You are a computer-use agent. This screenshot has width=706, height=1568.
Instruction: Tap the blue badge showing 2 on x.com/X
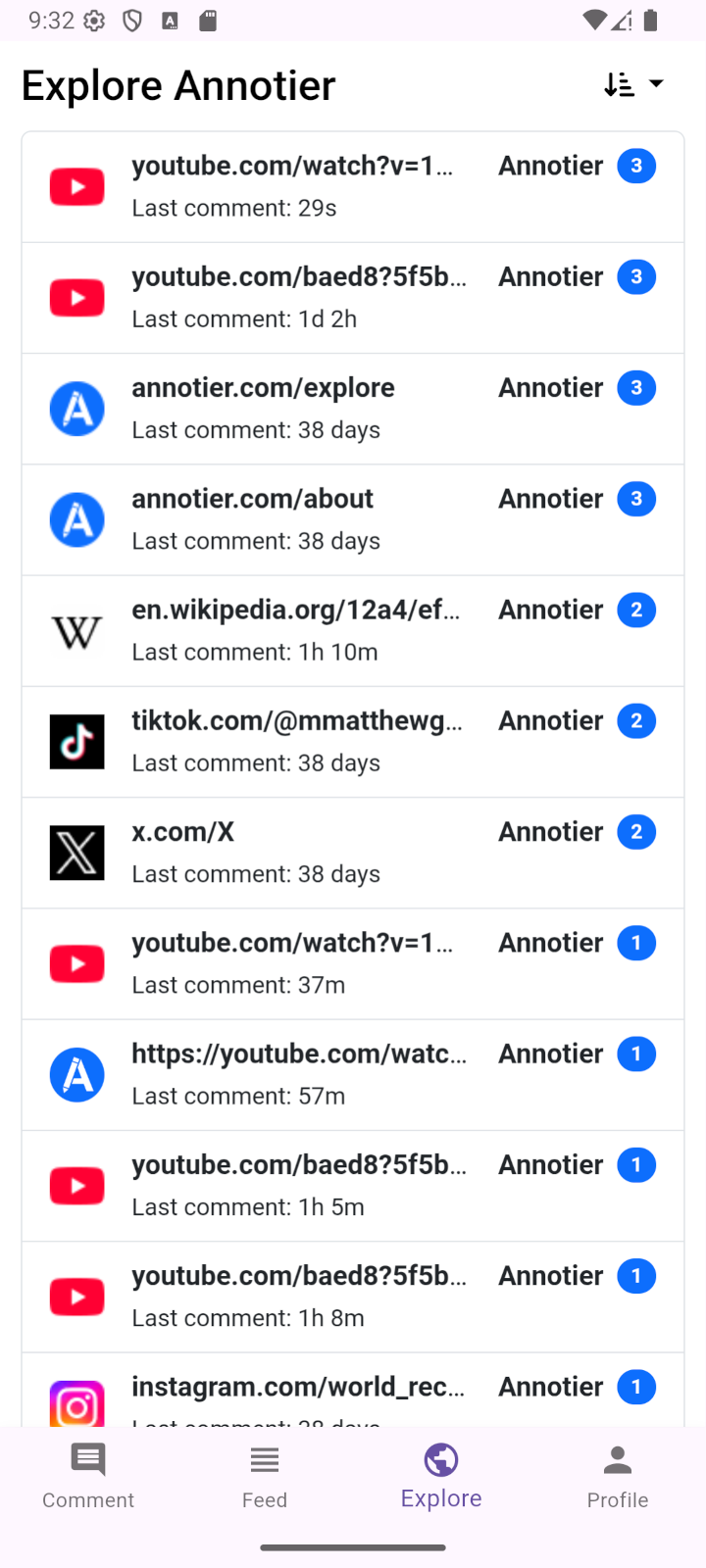coord(636,832)
